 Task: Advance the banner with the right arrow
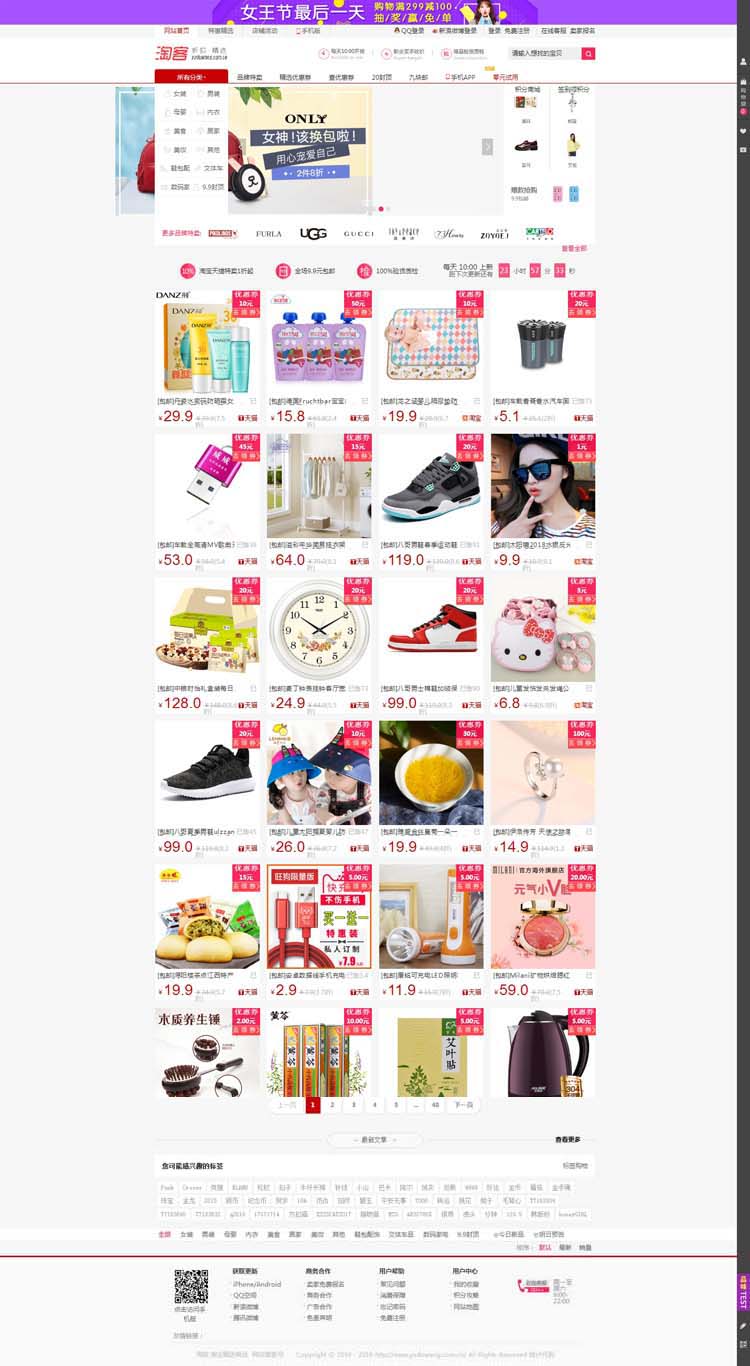tap(488, 146)
